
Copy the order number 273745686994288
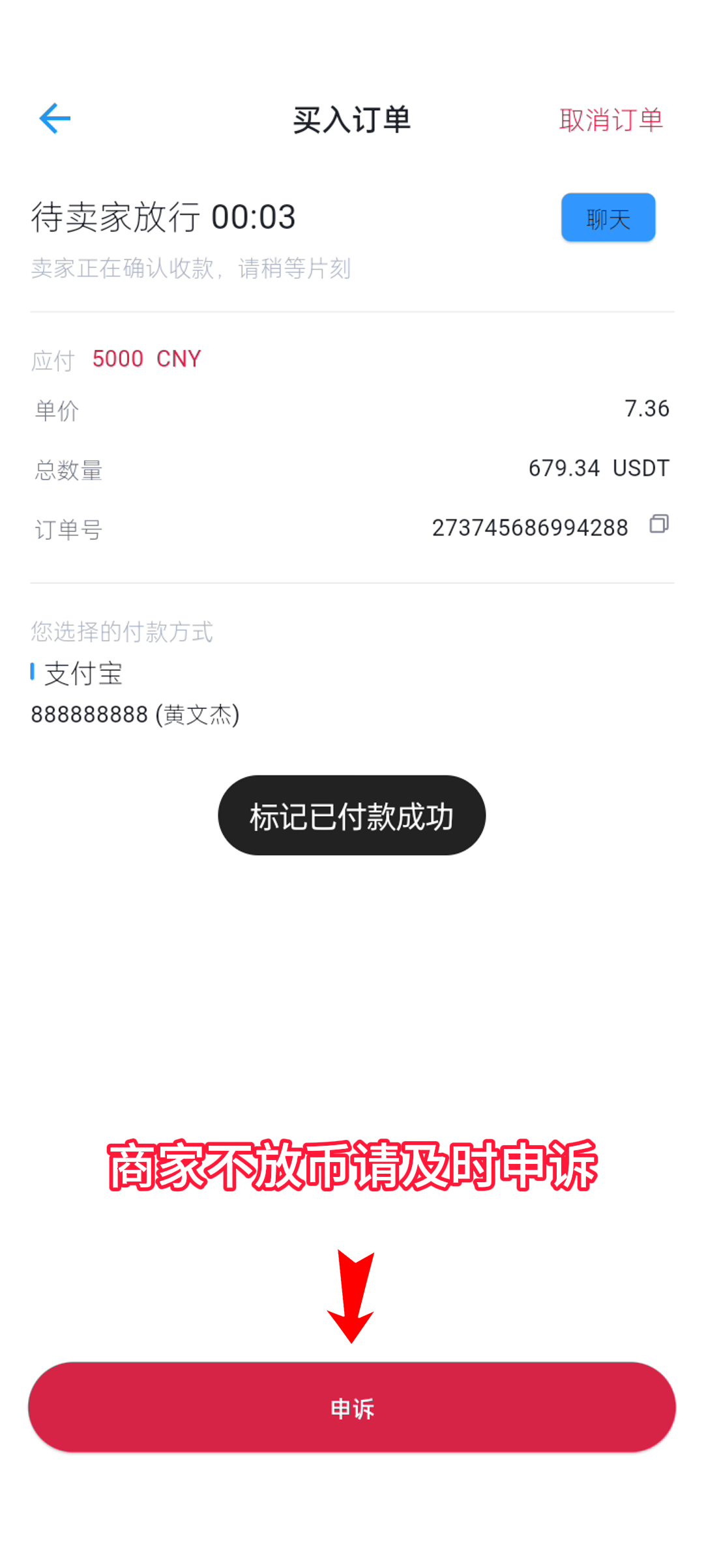659,524
